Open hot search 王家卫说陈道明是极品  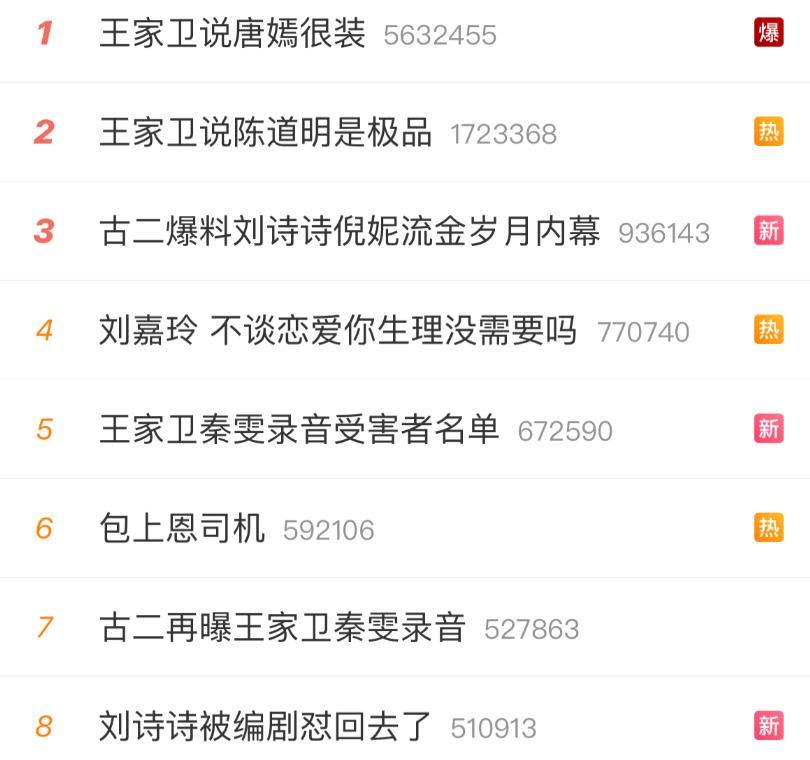tap(265, 132)
